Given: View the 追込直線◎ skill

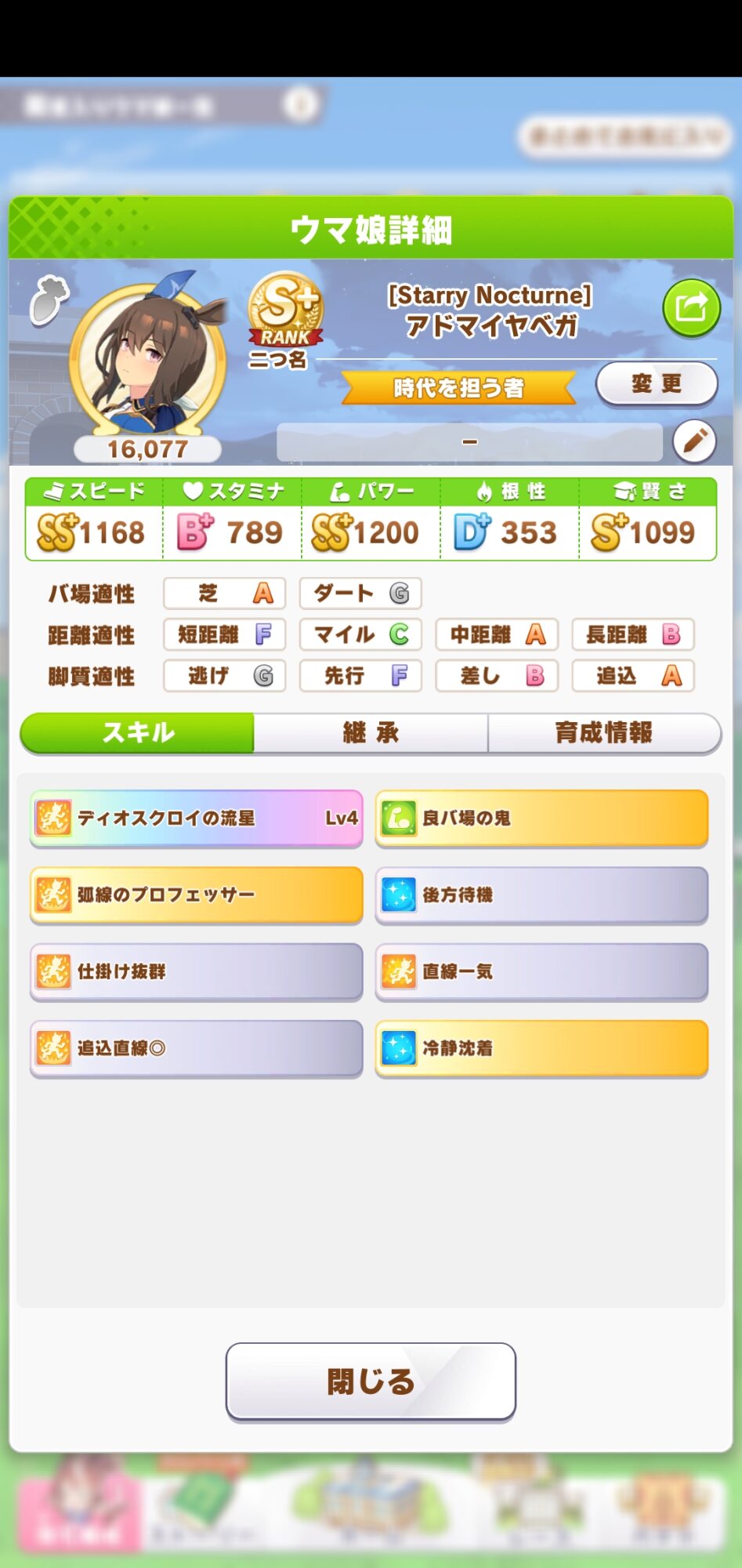Looking at the screenshot, I should click(196, 1048).
